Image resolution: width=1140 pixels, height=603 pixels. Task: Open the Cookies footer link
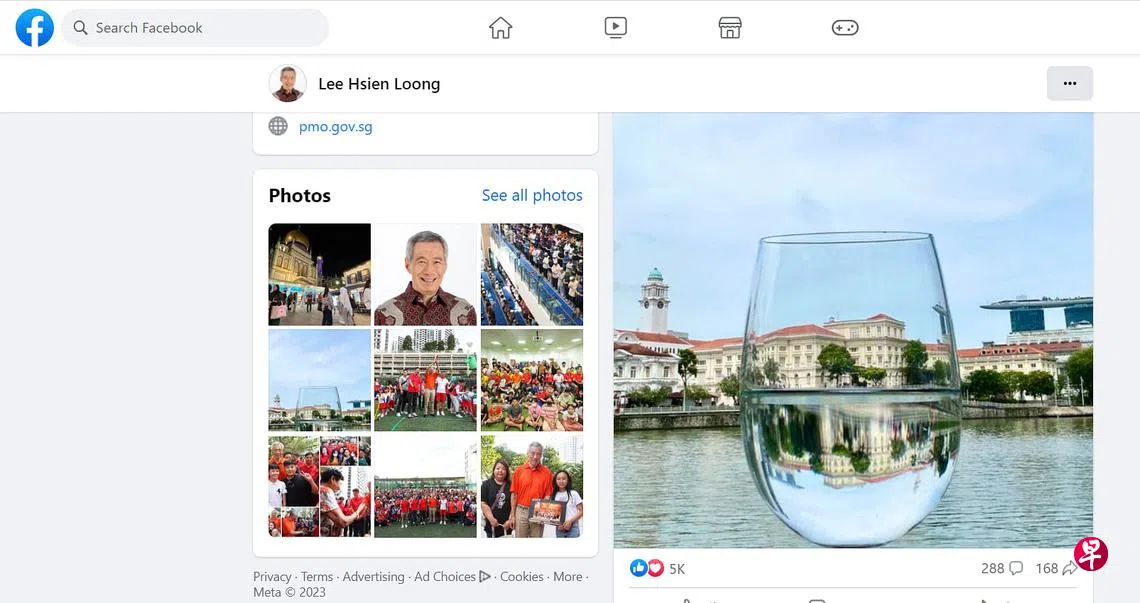pyautogui.click(x=521, y=577)
